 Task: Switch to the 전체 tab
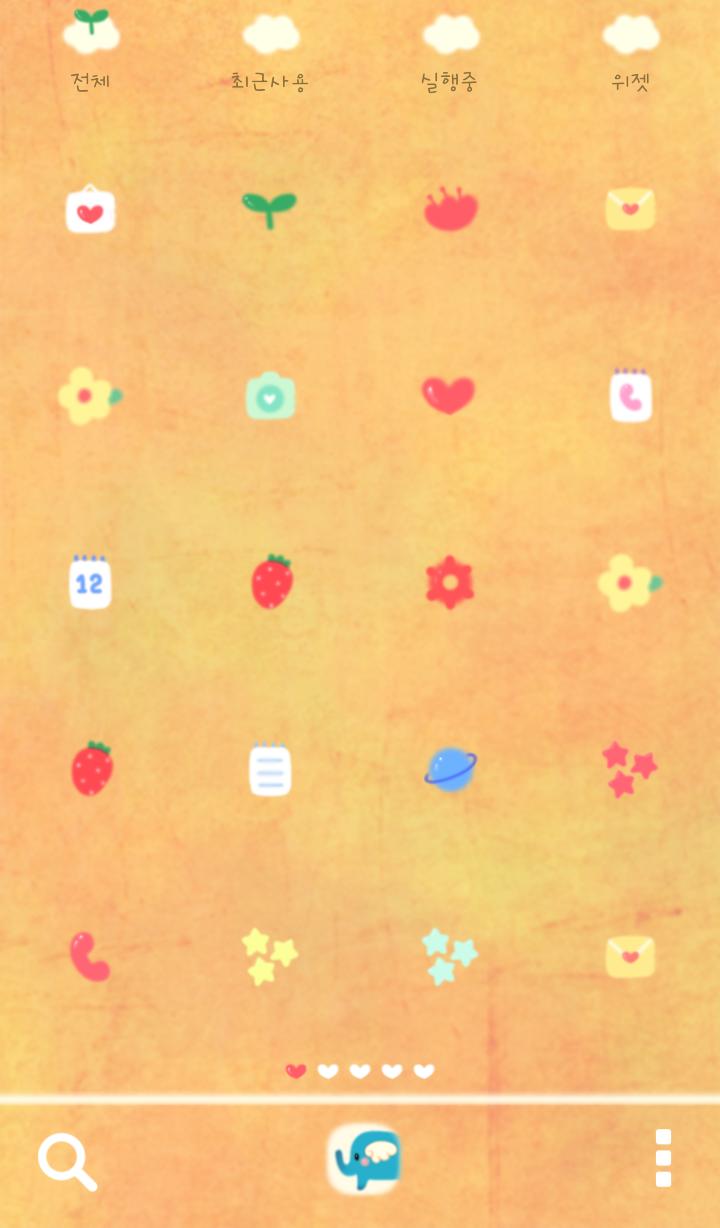pos(90,55)
